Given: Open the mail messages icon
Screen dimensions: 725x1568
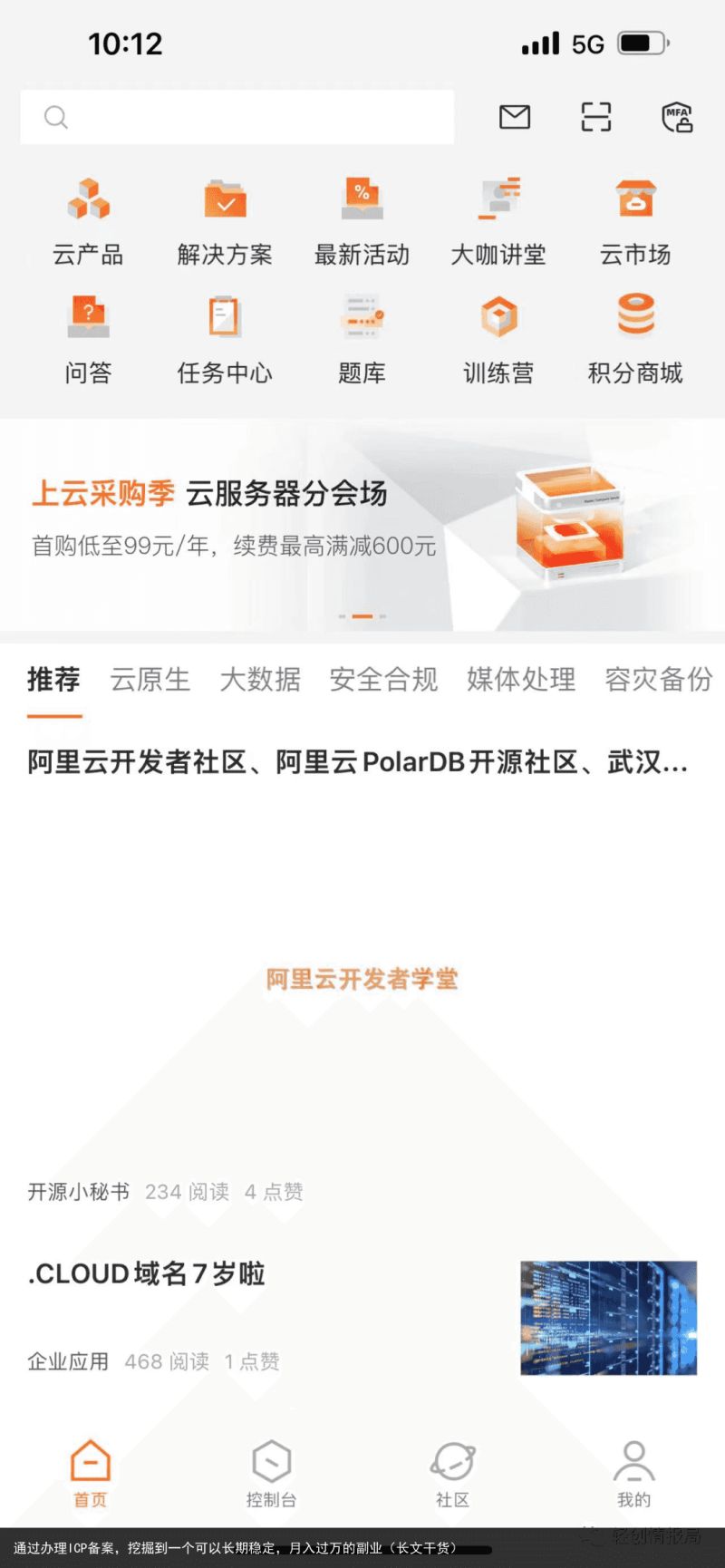Looking at the screenshot, I should tap(515, 117).
